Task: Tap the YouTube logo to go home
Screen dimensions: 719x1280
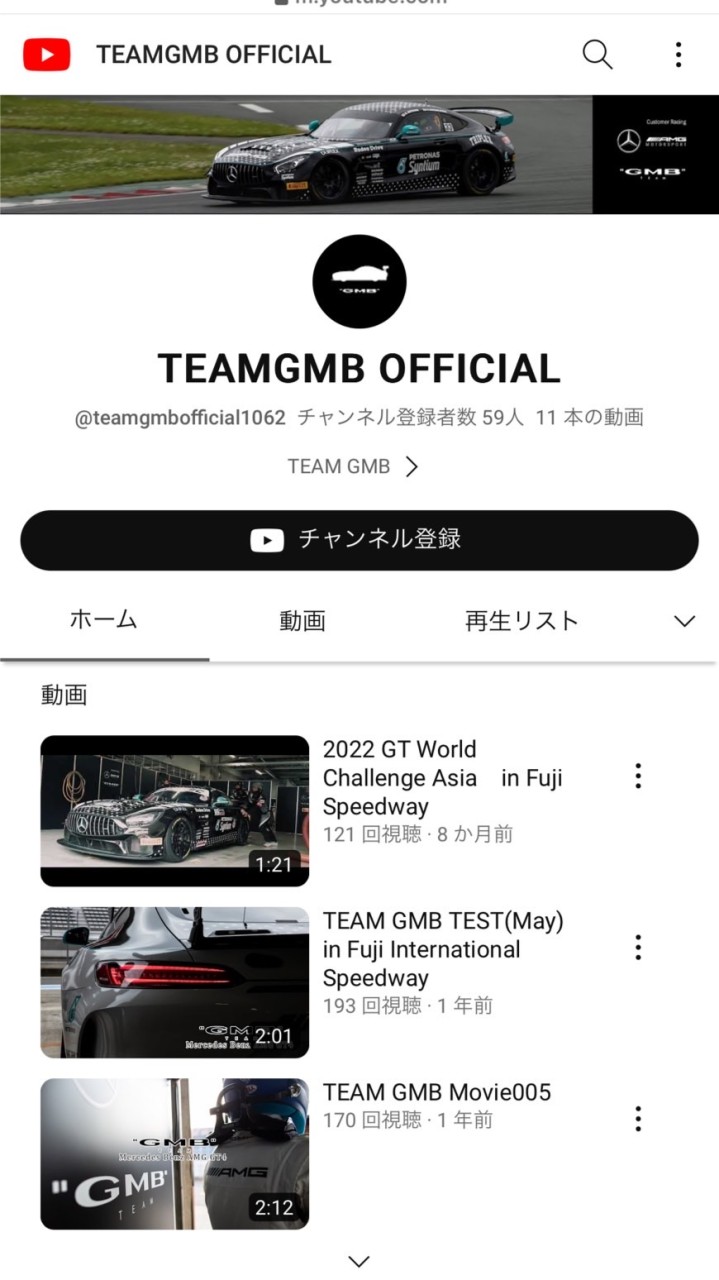Action: (47, 55)
